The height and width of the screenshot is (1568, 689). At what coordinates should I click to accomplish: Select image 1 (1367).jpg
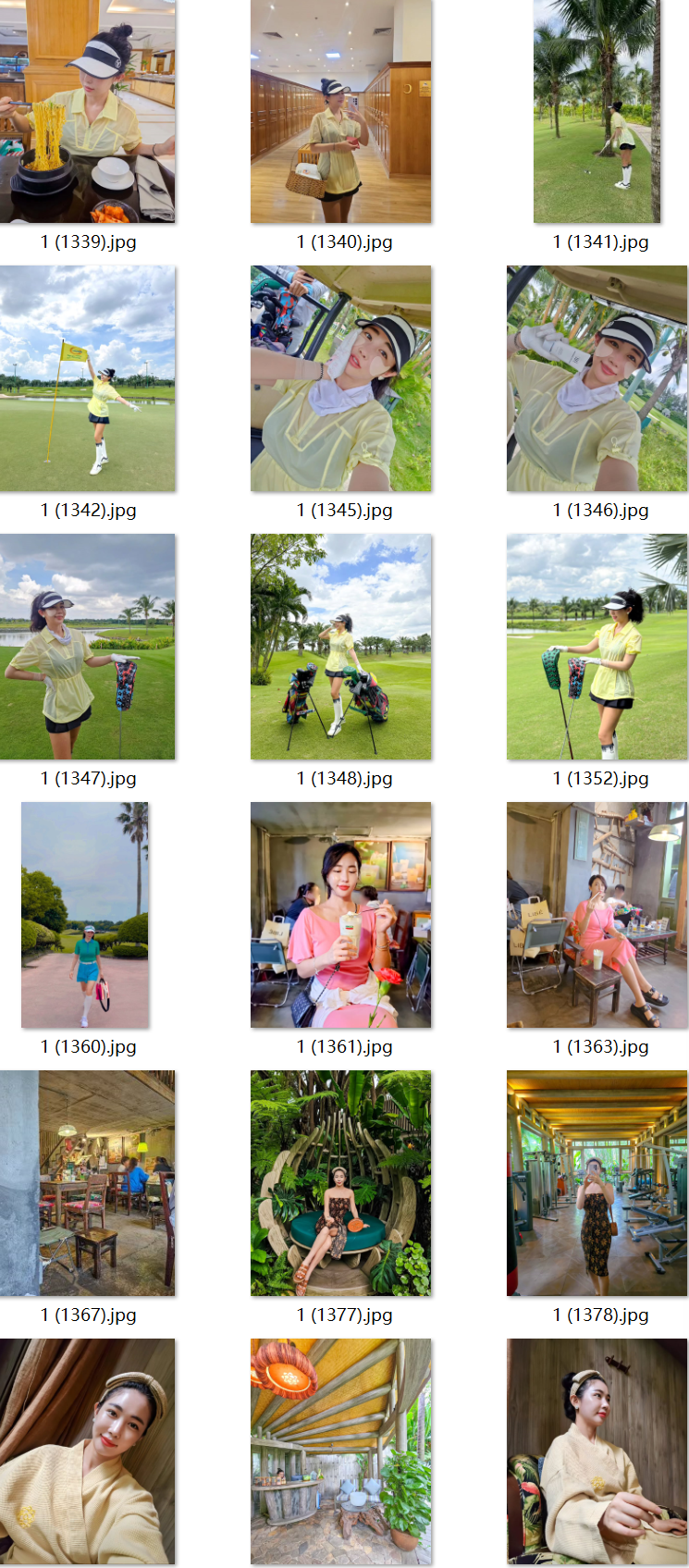pos(88,1183)
